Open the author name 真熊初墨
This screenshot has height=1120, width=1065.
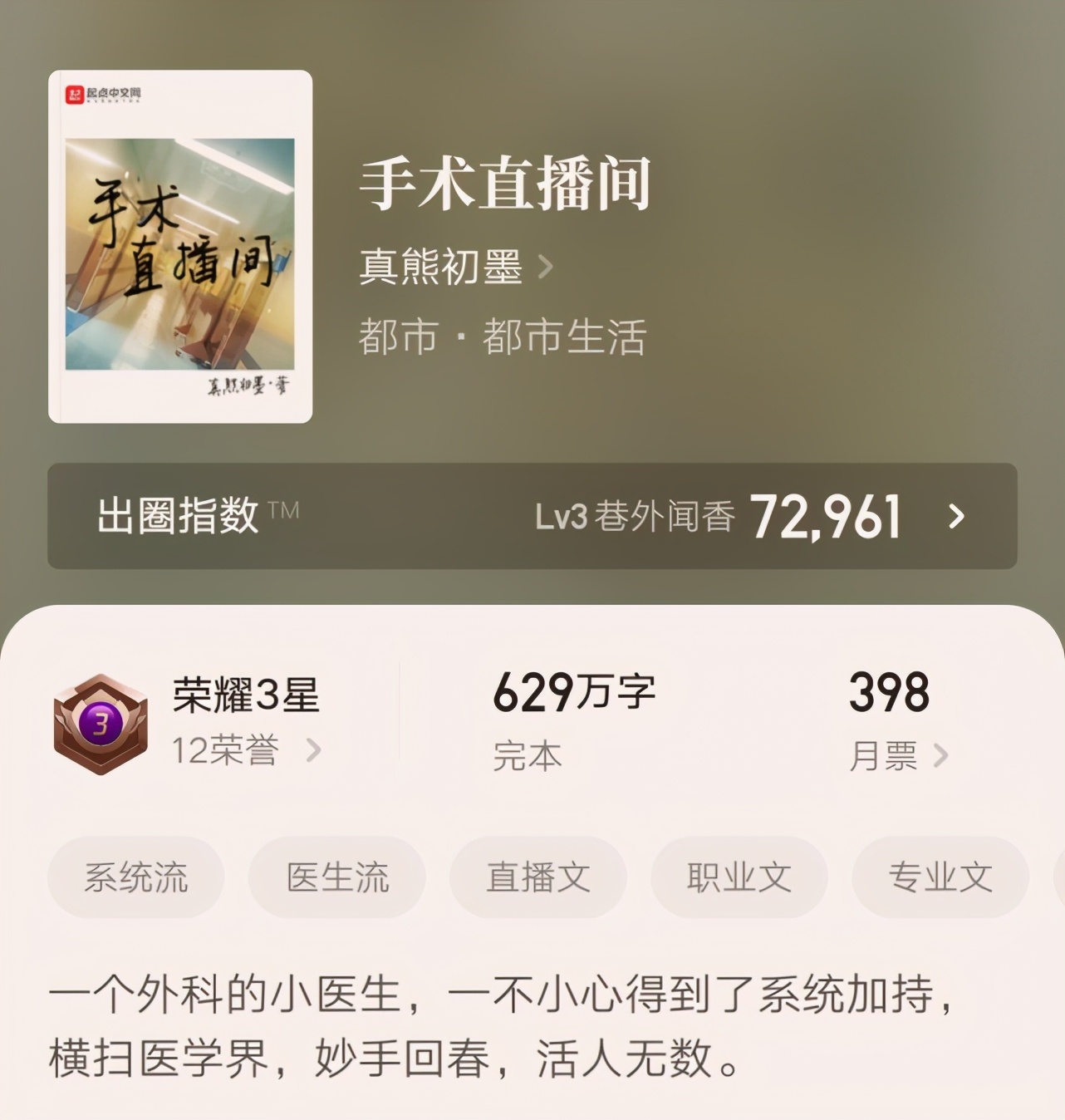440,268
